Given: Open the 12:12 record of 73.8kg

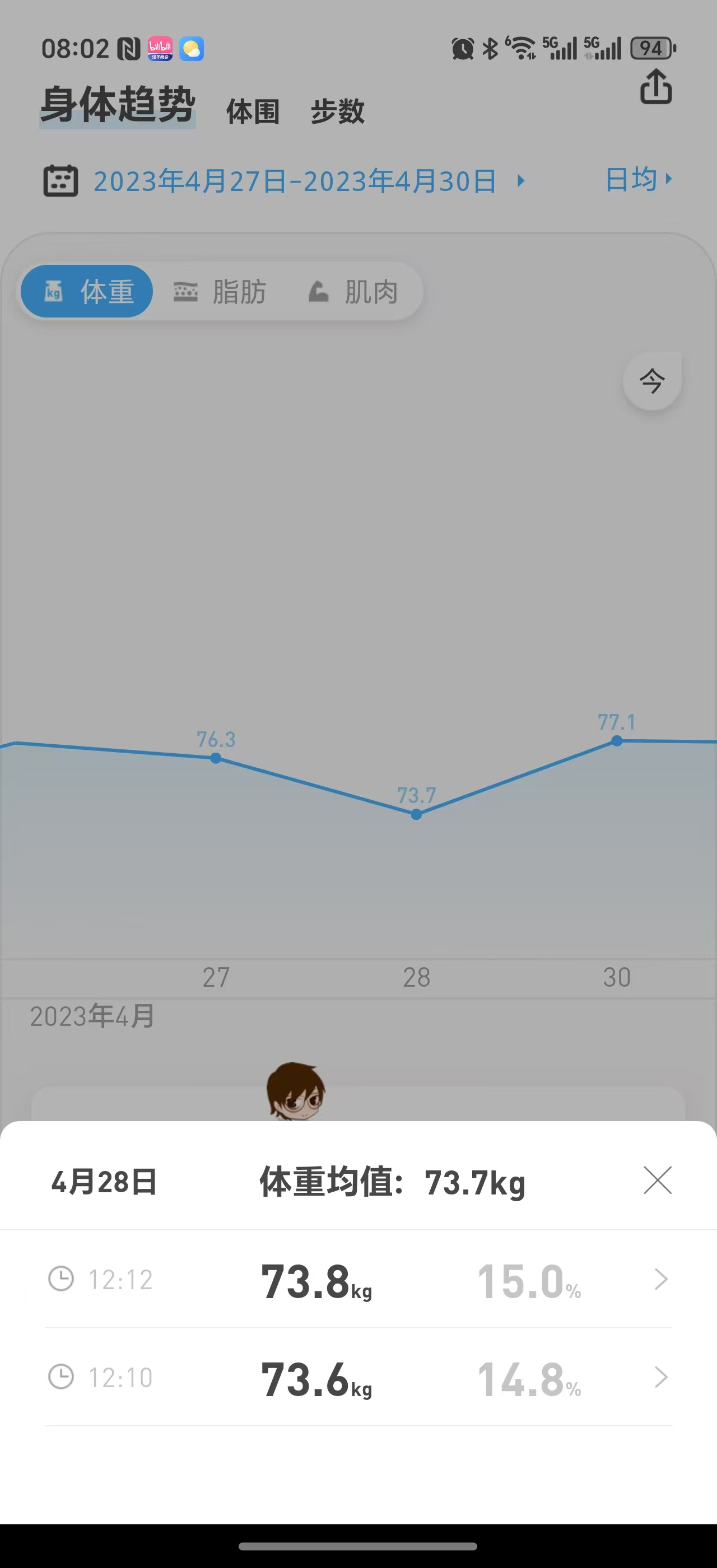Looking at the screenshot, I should coord(358,1279).
